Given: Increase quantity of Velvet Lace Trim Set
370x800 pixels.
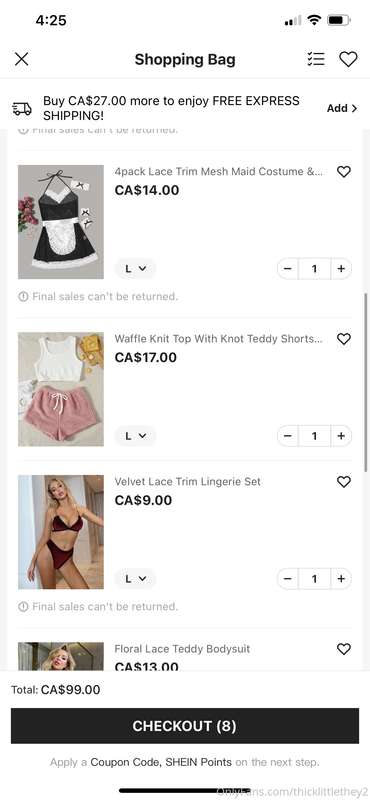Looking at the screenshot, I should [x=341, y=579].
